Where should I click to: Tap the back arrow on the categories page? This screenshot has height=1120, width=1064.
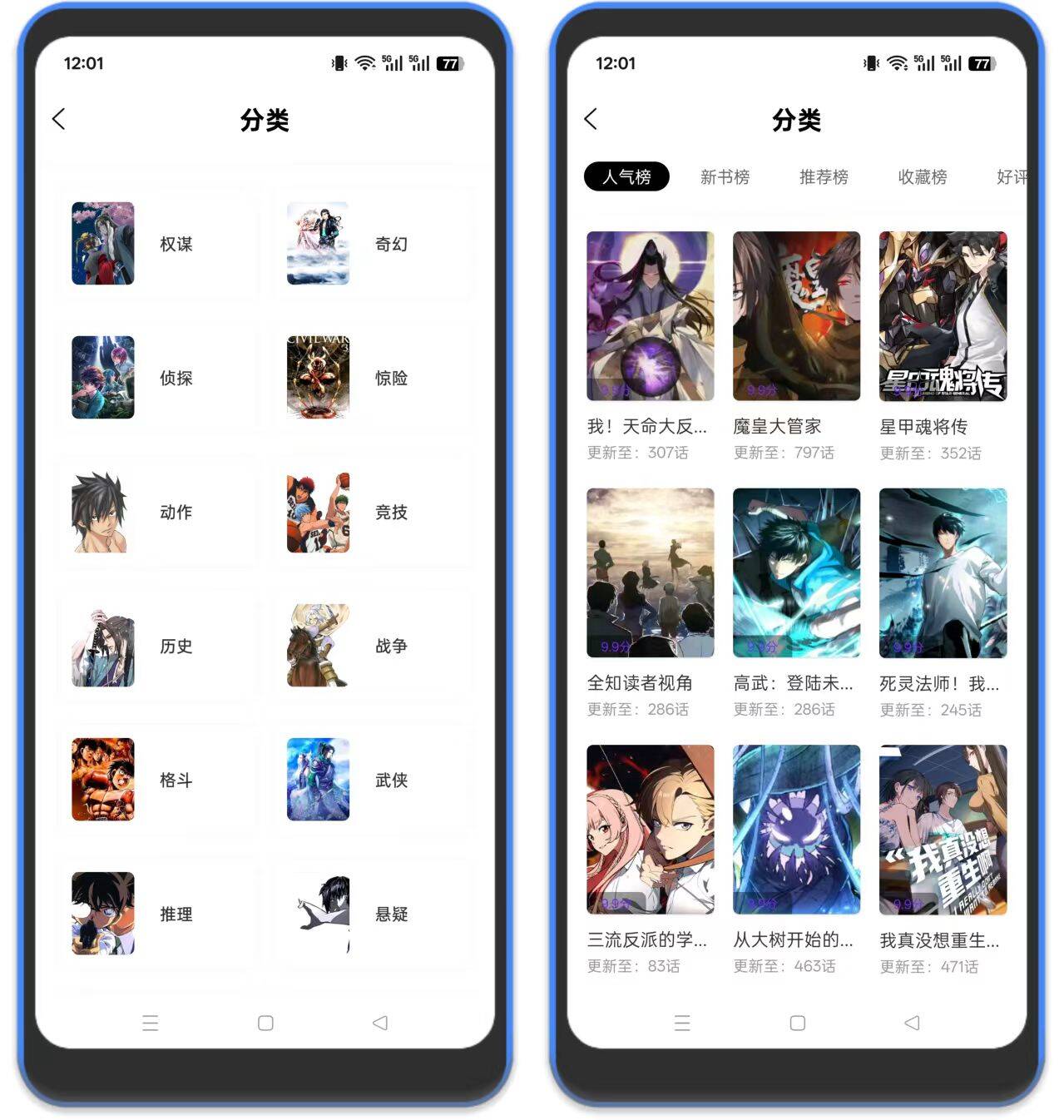click(x=58, y=119)
